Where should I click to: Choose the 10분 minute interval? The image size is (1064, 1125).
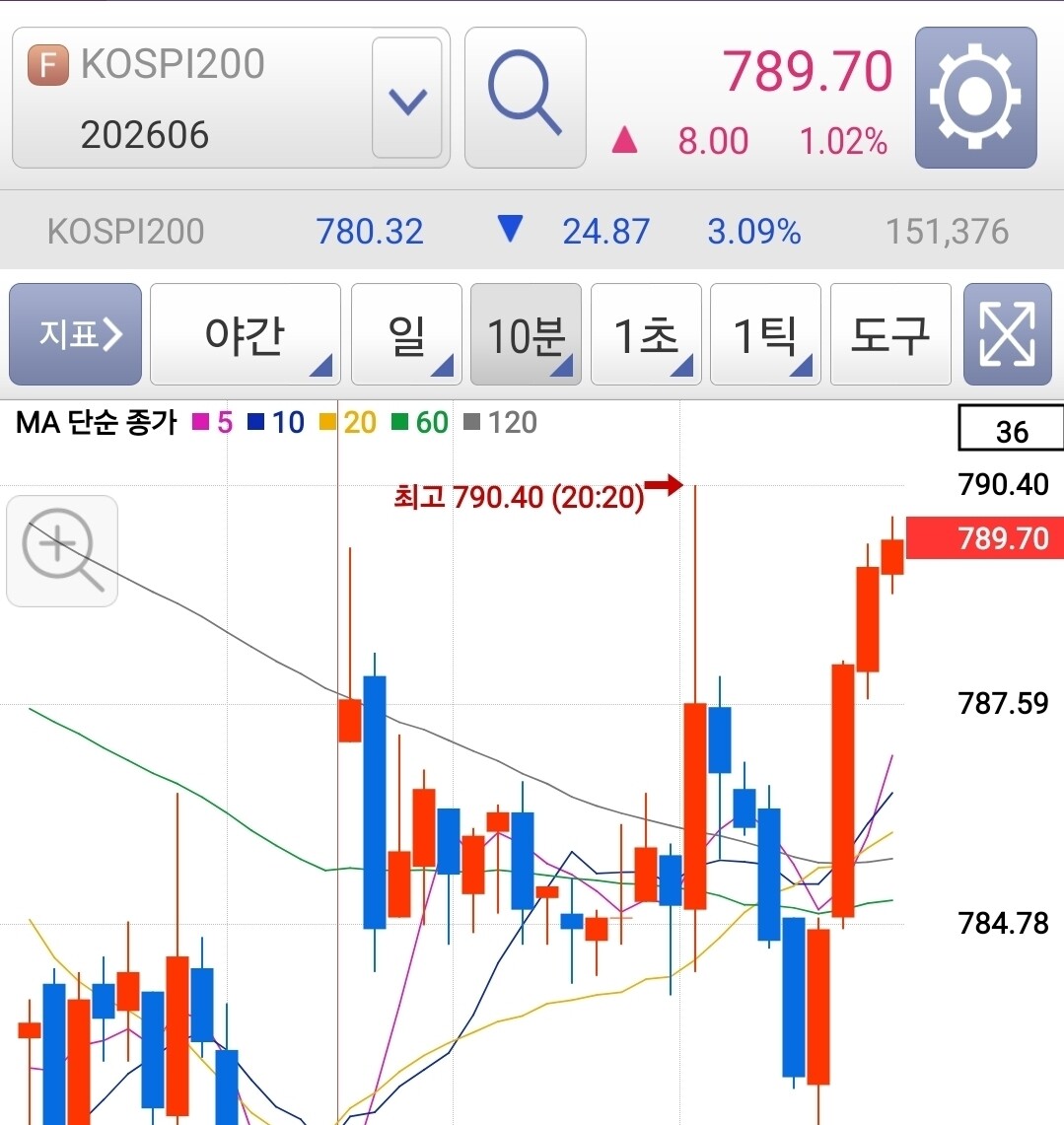(x=527, y=334)
